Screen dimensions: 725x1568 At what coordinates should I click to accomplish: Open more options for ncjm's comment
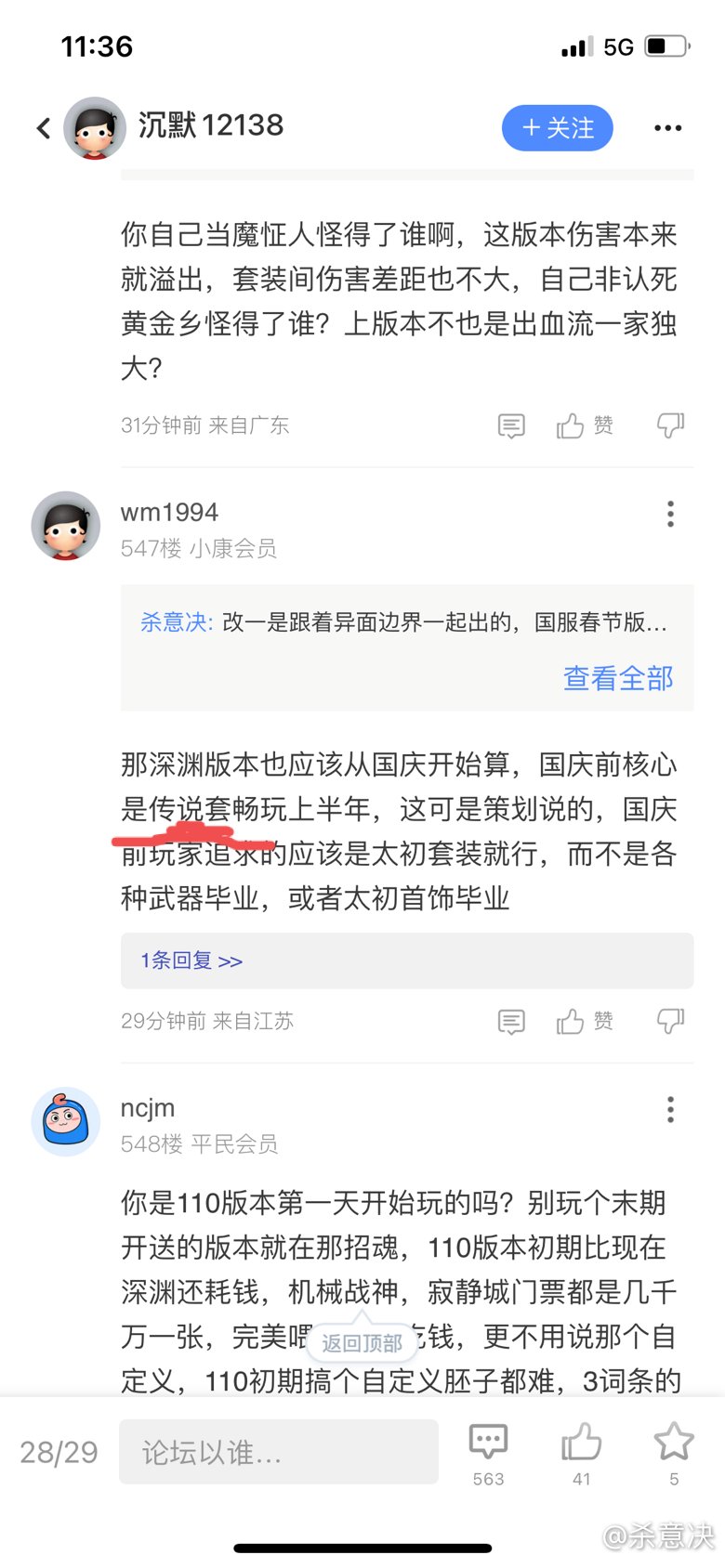click(x=670, y=1109)
